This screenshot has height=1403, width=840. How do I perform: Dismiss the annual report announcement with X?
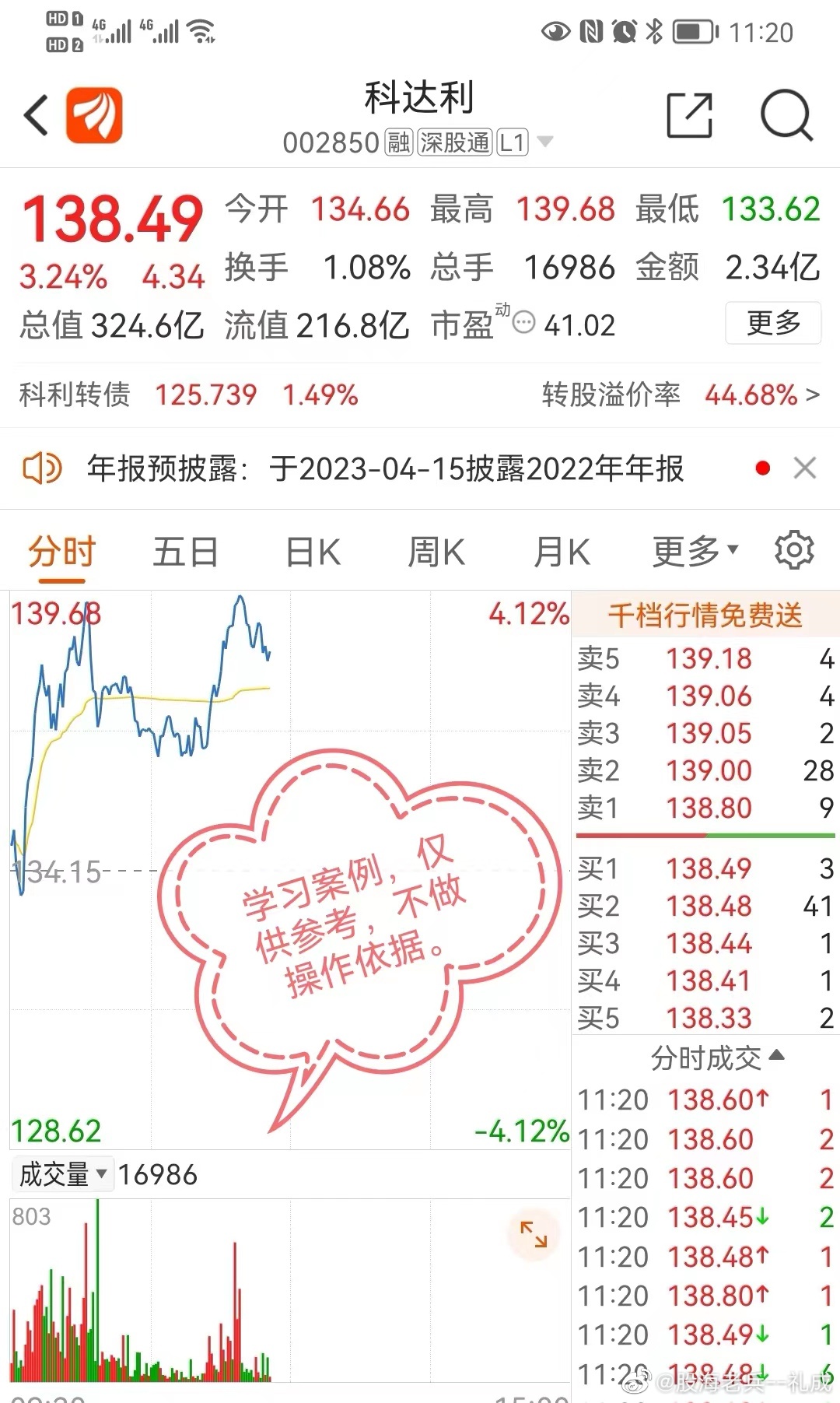click(x=805, y=468)
